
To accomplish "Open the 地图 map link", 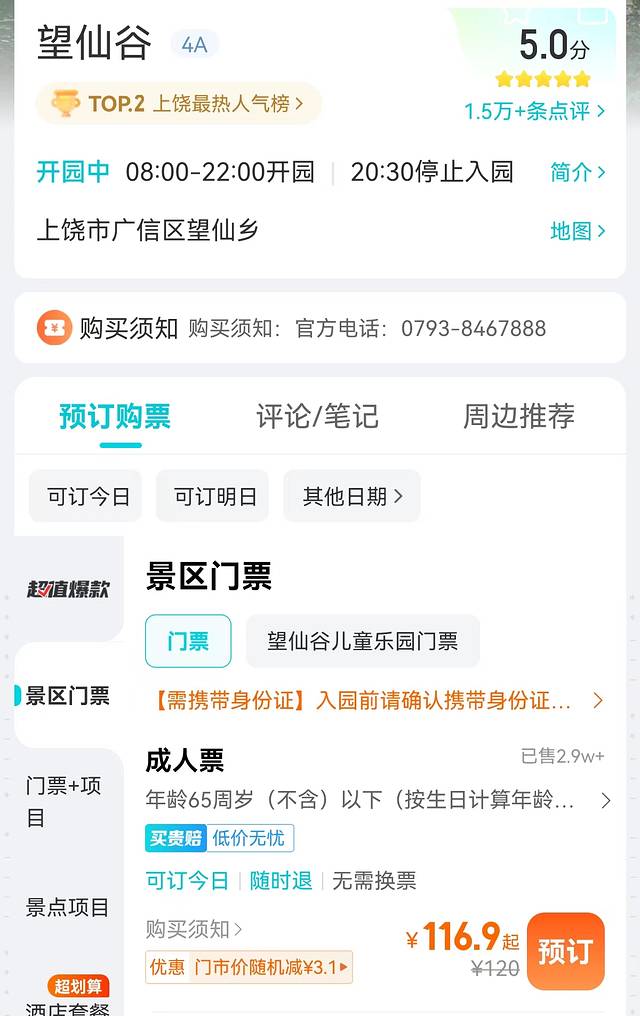I will click(x=577, y=231).
